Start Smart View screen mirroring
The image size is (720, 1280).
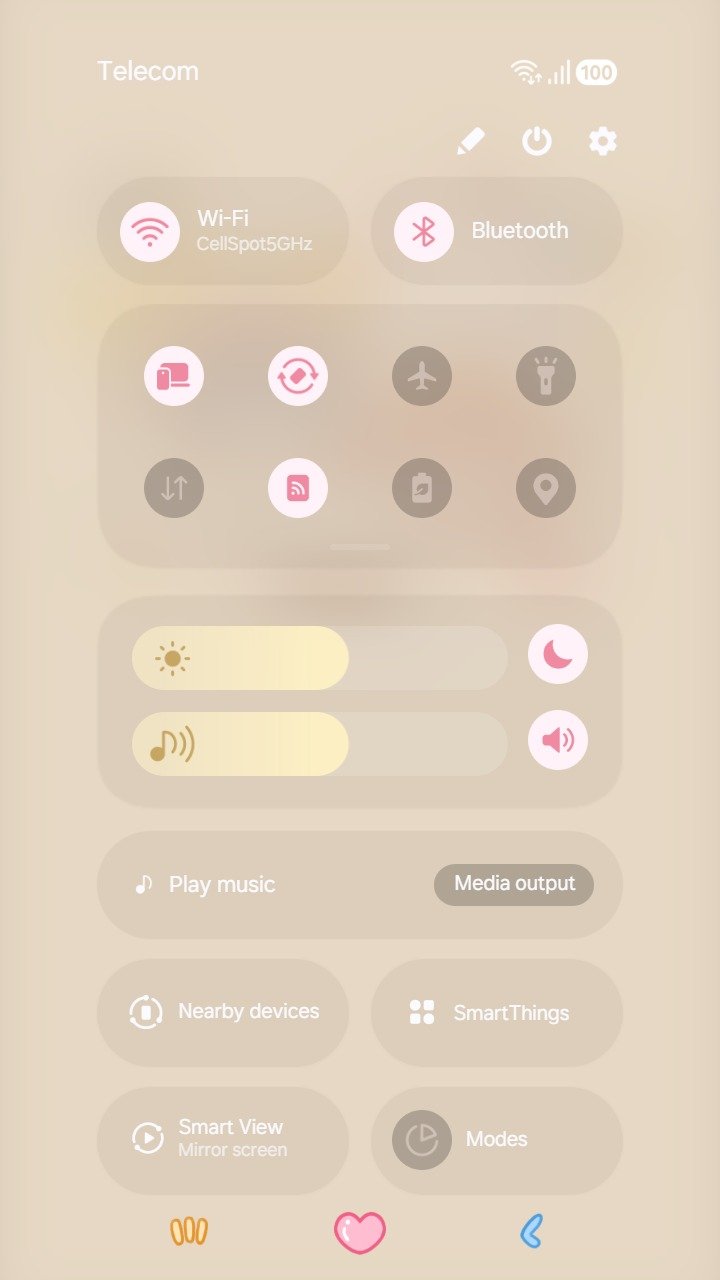point(223,1138)
